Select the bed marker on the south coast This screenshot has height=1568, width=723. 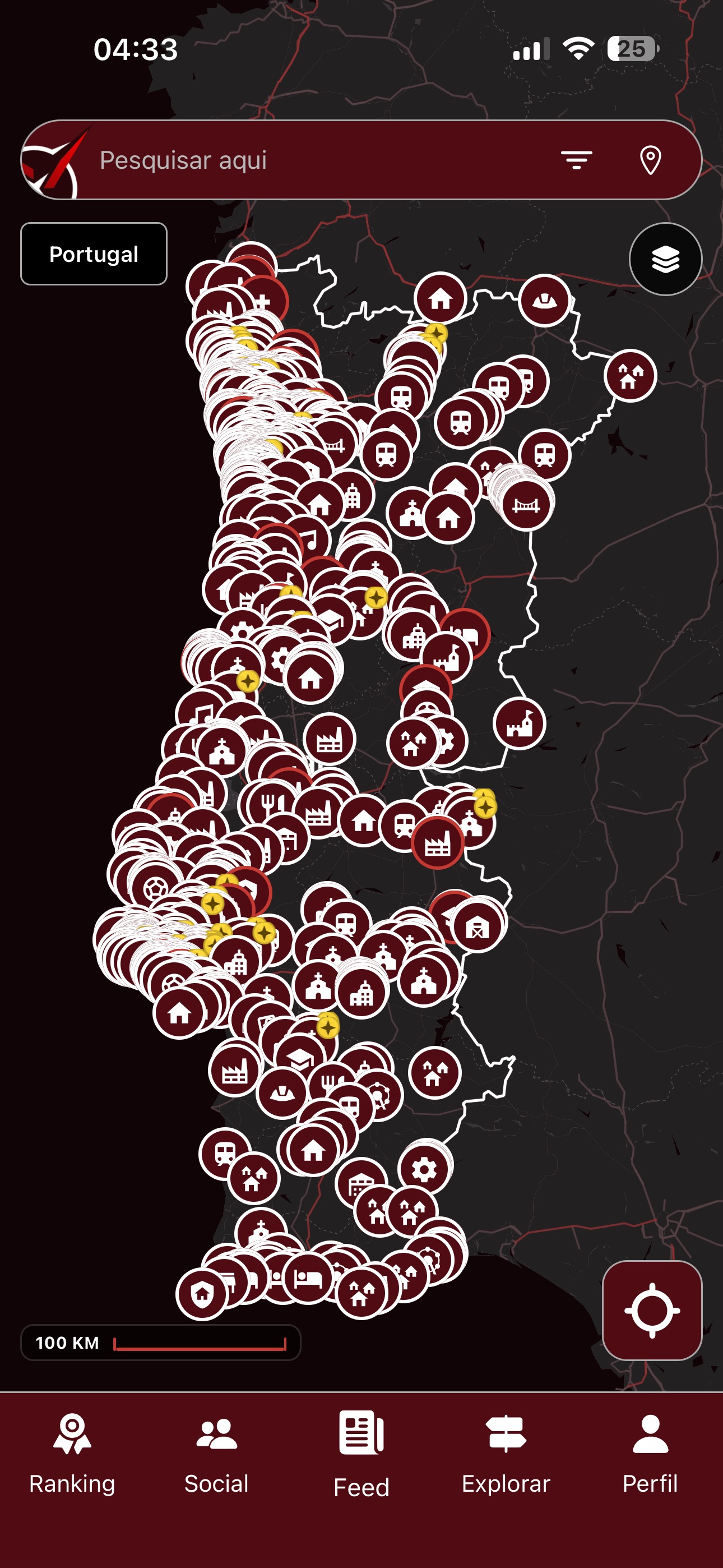coord(308,1278)
